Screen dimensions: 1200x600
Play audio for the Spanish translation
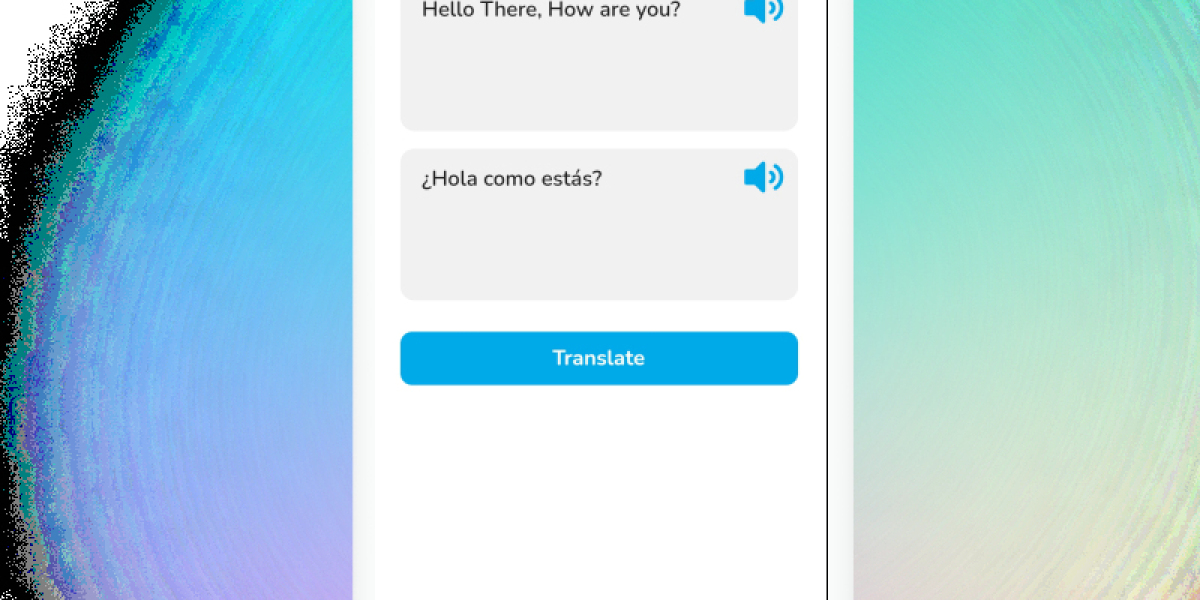(762, 178)
